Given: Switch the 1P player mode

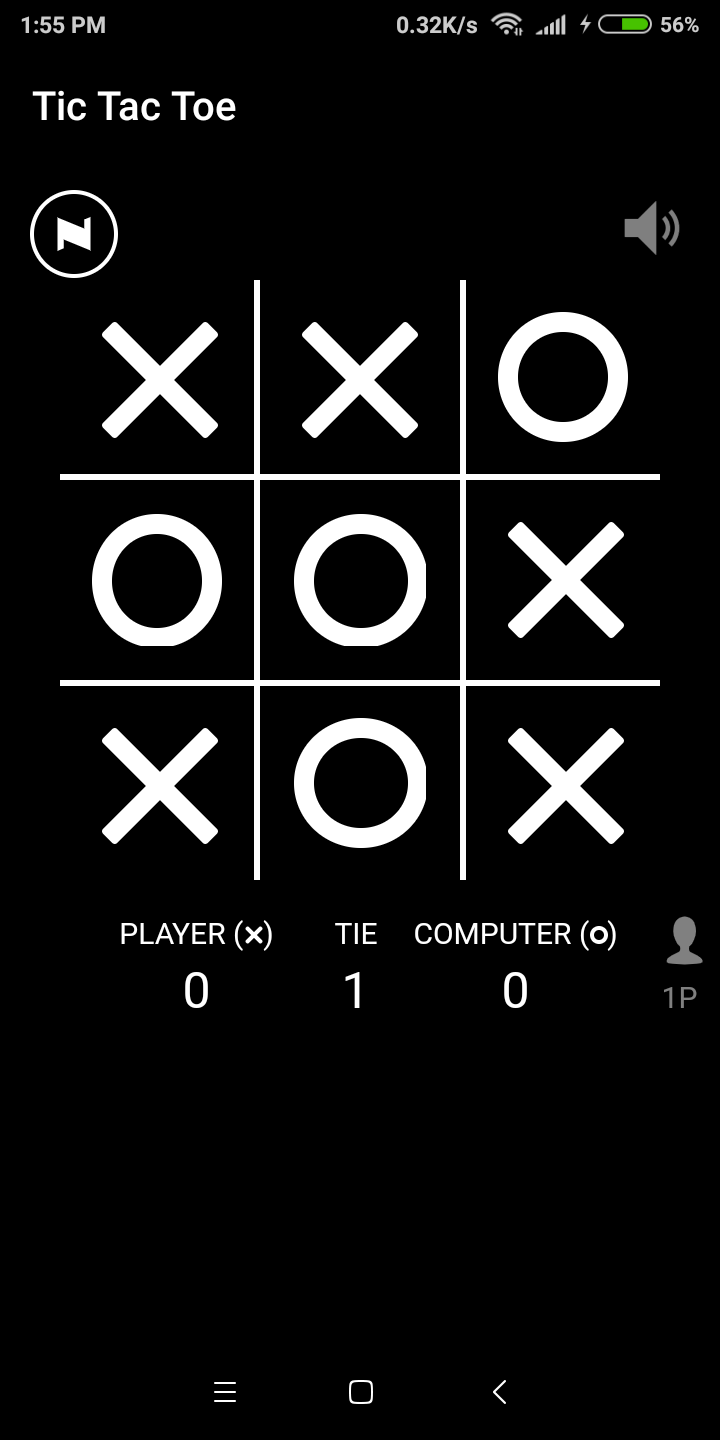Looking at the screenshot, I should click(x=683, y=963).
